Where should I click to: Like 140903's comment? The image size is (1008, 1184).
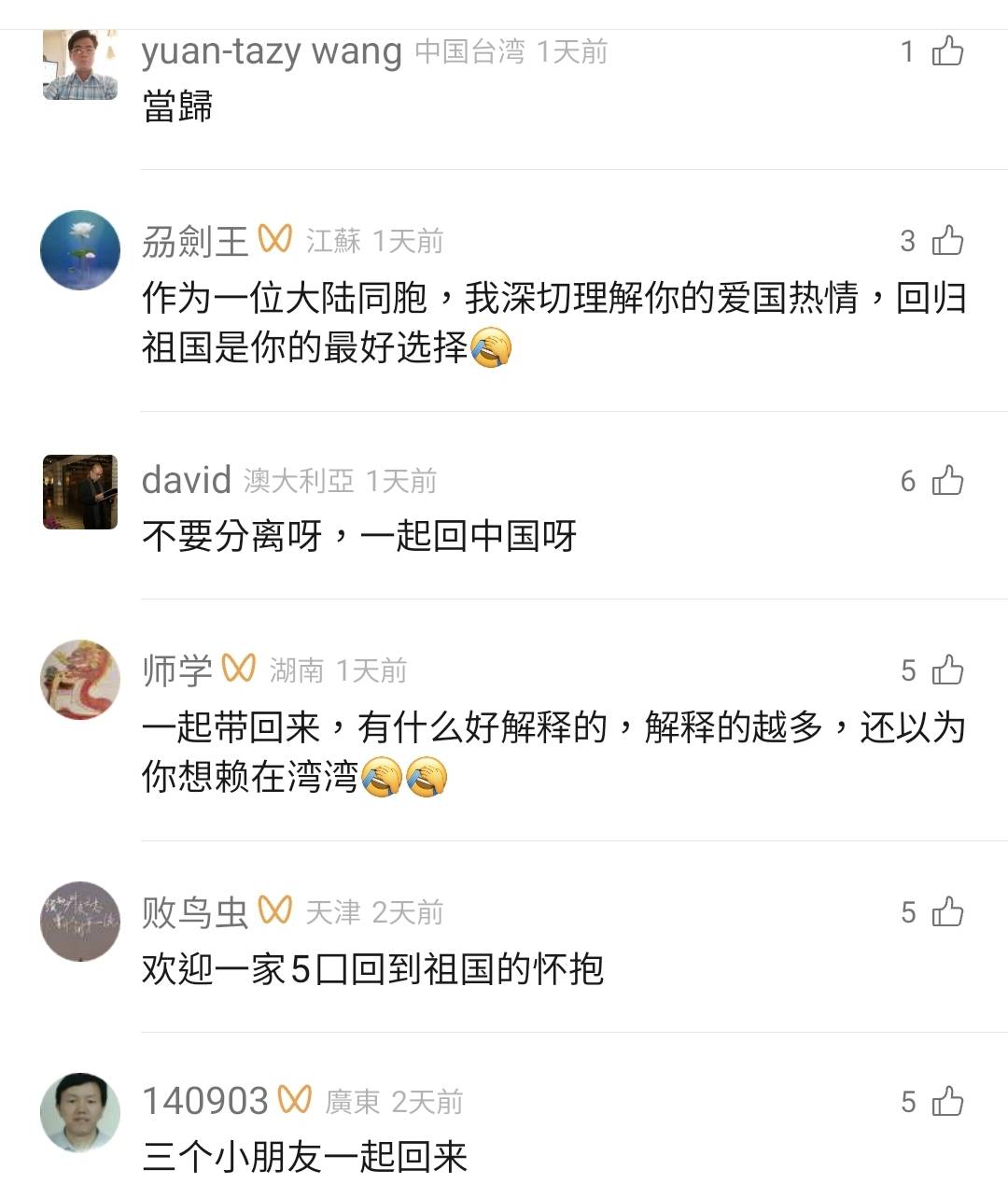947,1101
